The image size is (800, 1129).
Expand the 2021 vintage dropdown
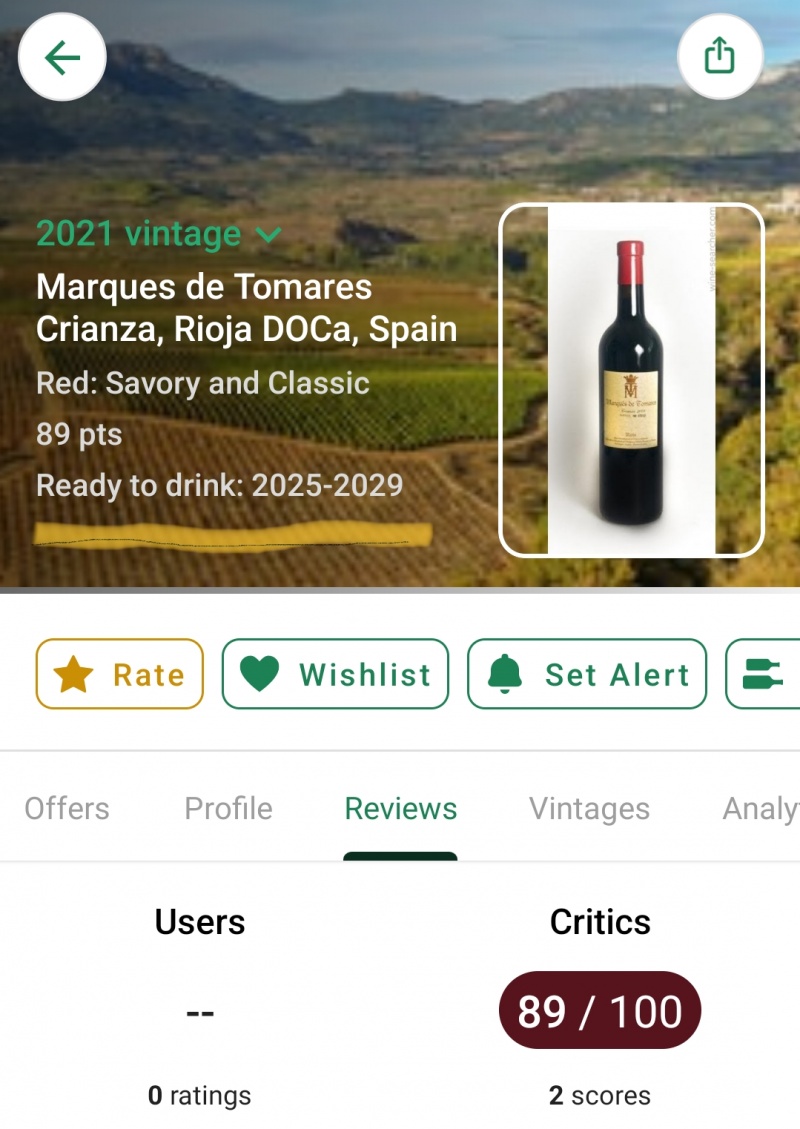[x=158, y=234]
